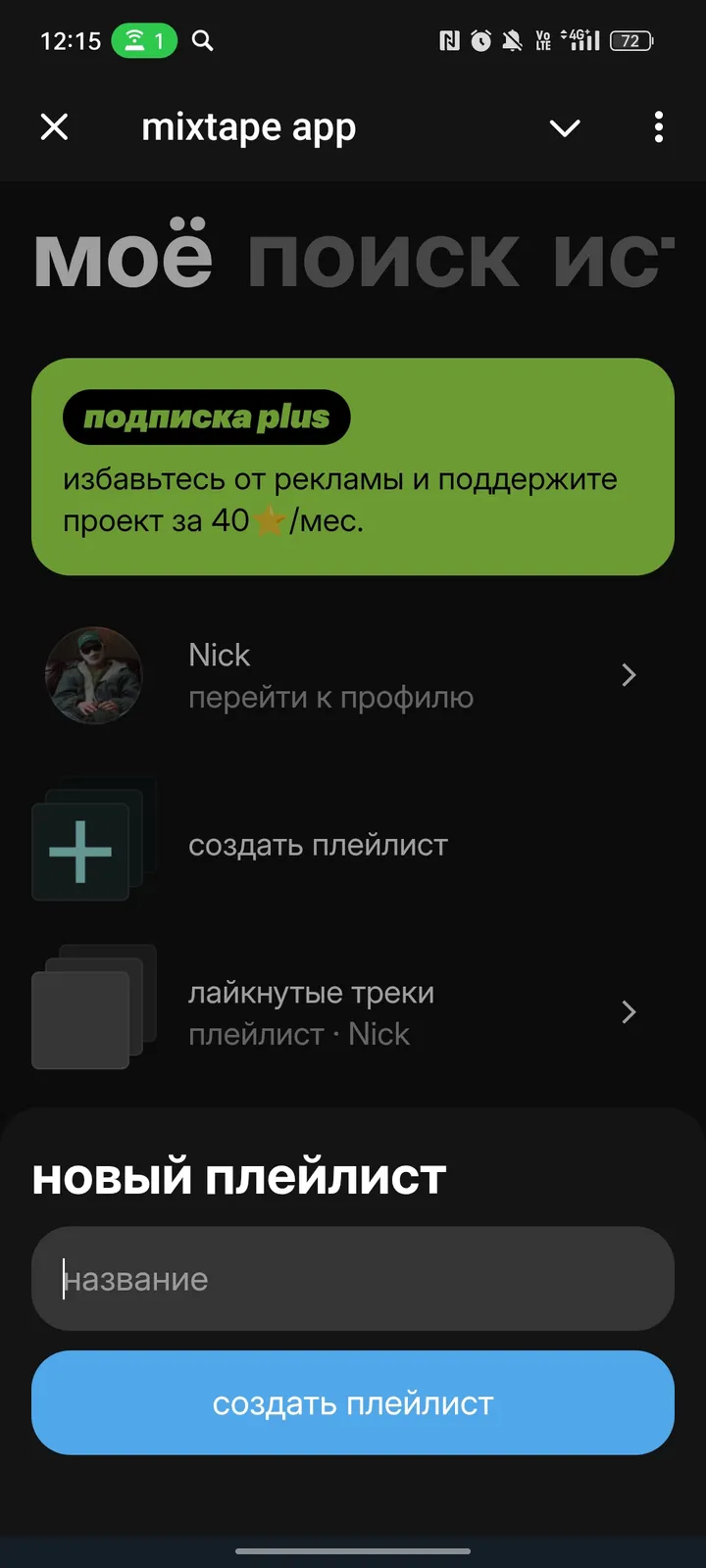Open the alarm clock icon in status bar

(x=479, y=40)
